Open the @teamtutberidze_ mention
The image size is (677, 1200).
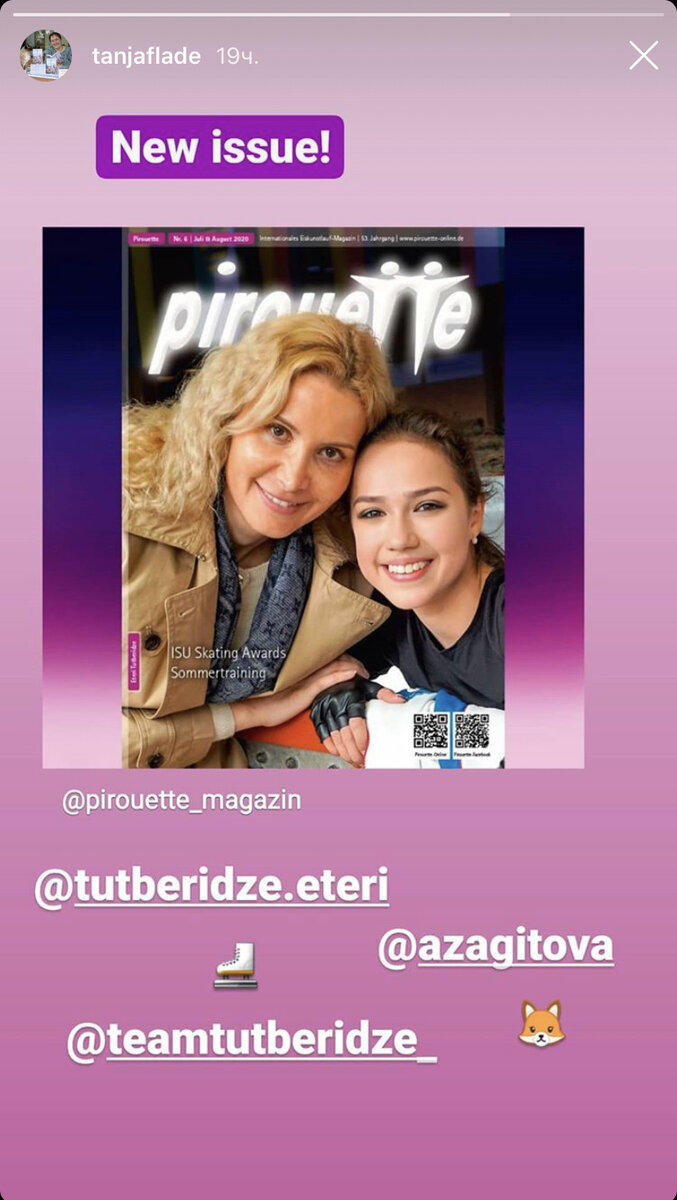[251, 1040]
